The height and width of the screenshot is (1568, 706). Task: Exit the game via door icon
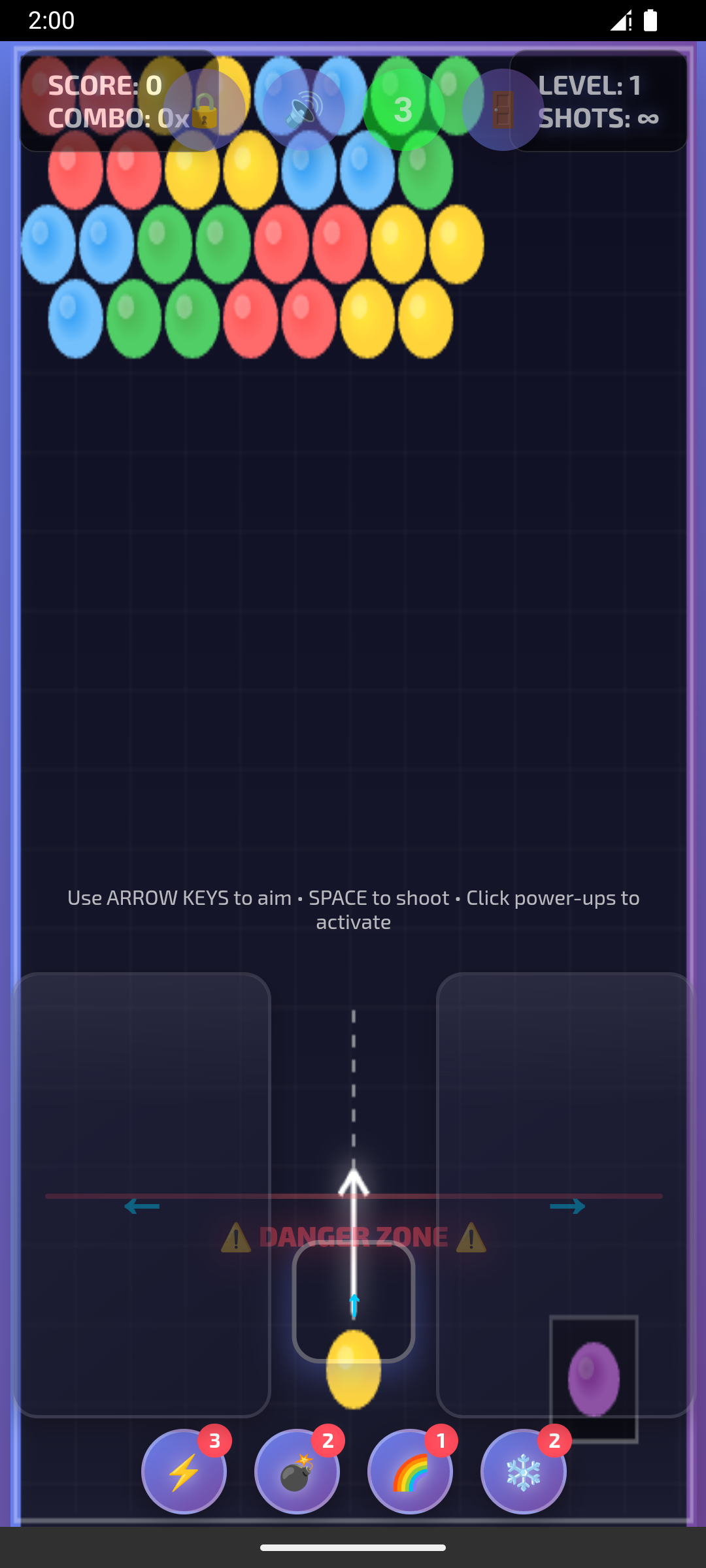[503, 110]
